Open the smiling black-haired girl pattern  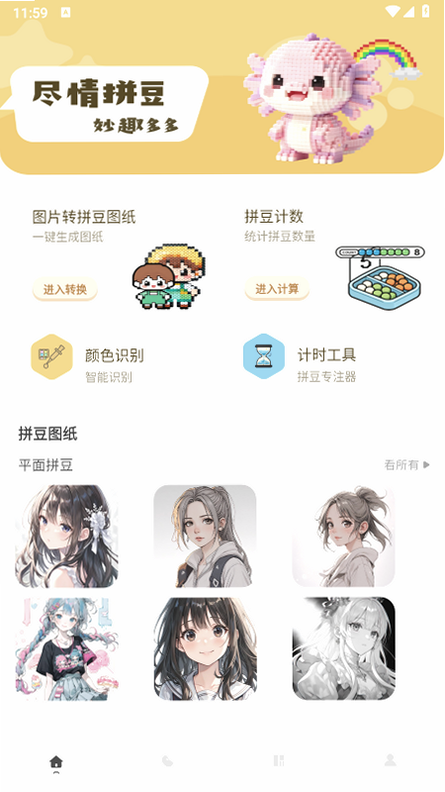(205, 649)
